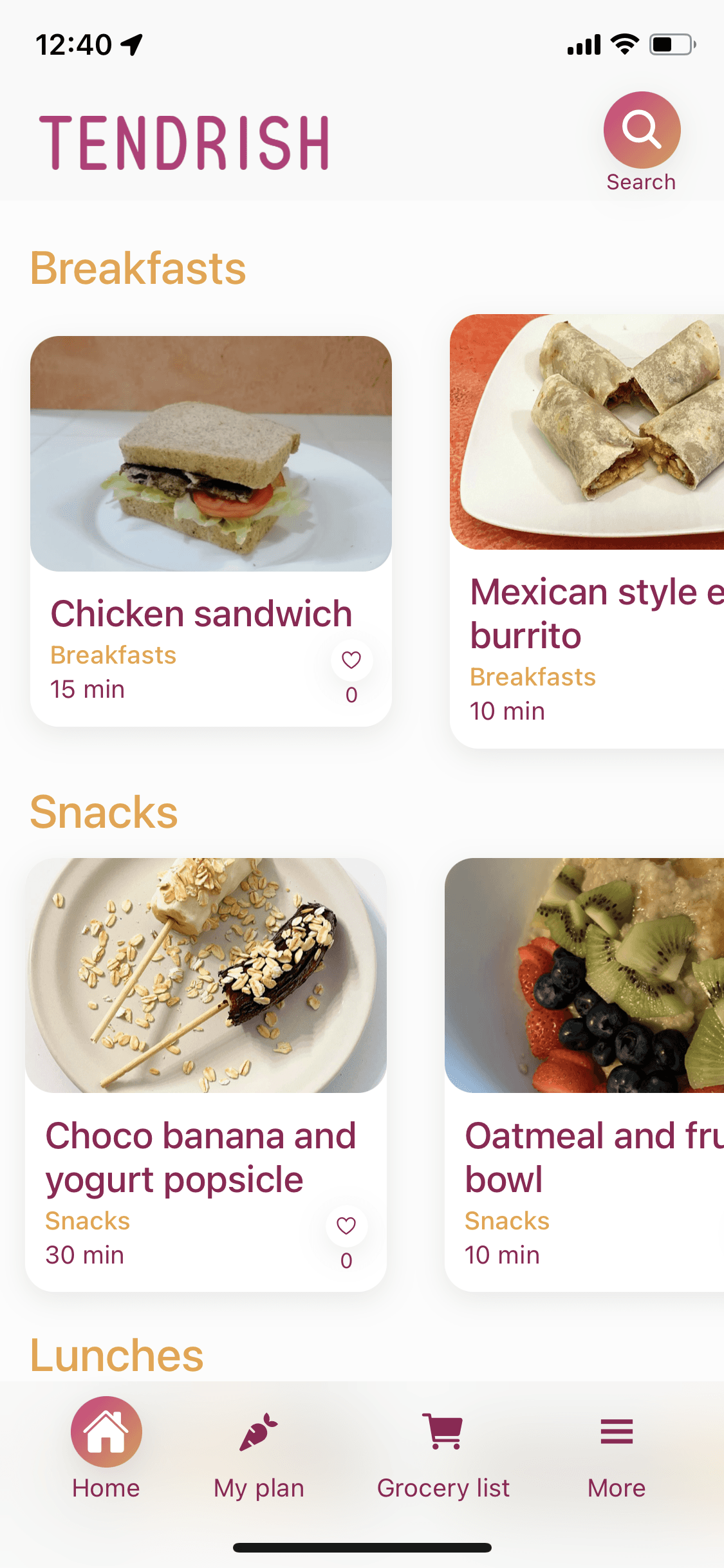Image resolution: width=724 pixels, height=1568 pixels.
Task: Go to the Home tab
Action: coord(106,1448)
